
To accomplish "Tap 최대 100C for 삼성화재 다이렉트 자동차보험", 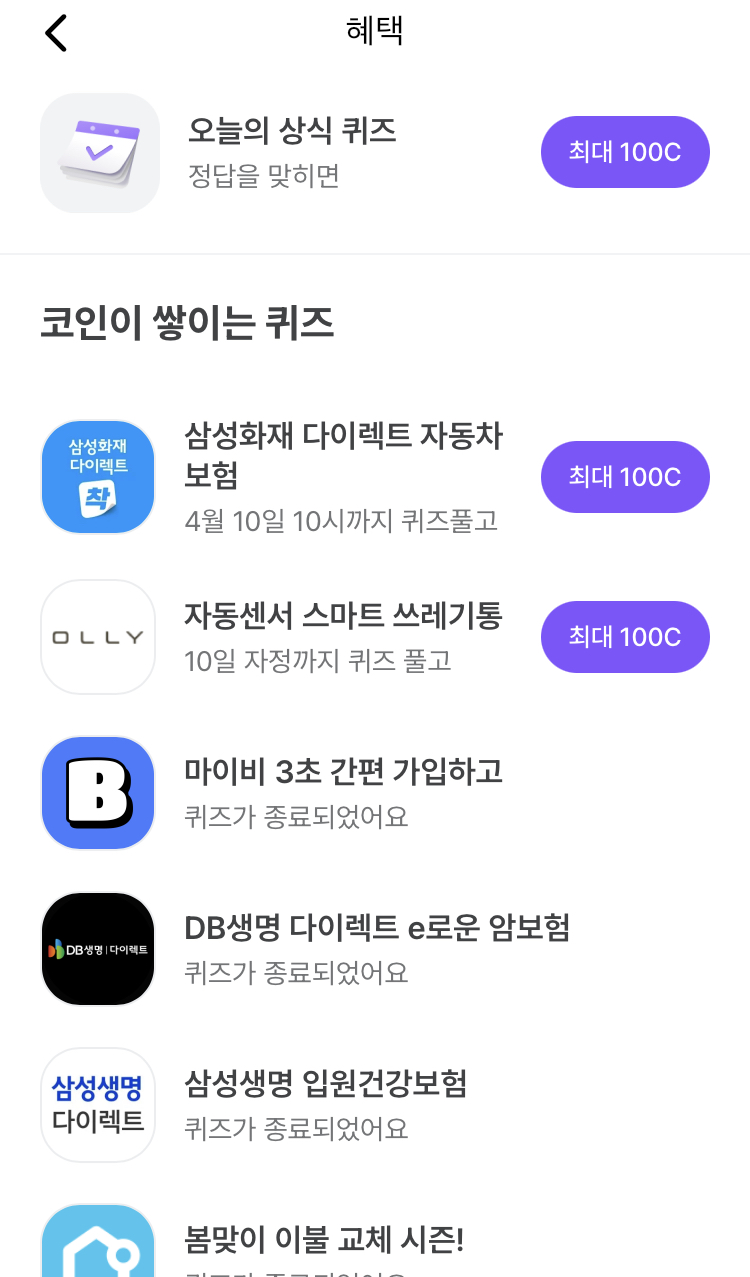I will 625,477.
